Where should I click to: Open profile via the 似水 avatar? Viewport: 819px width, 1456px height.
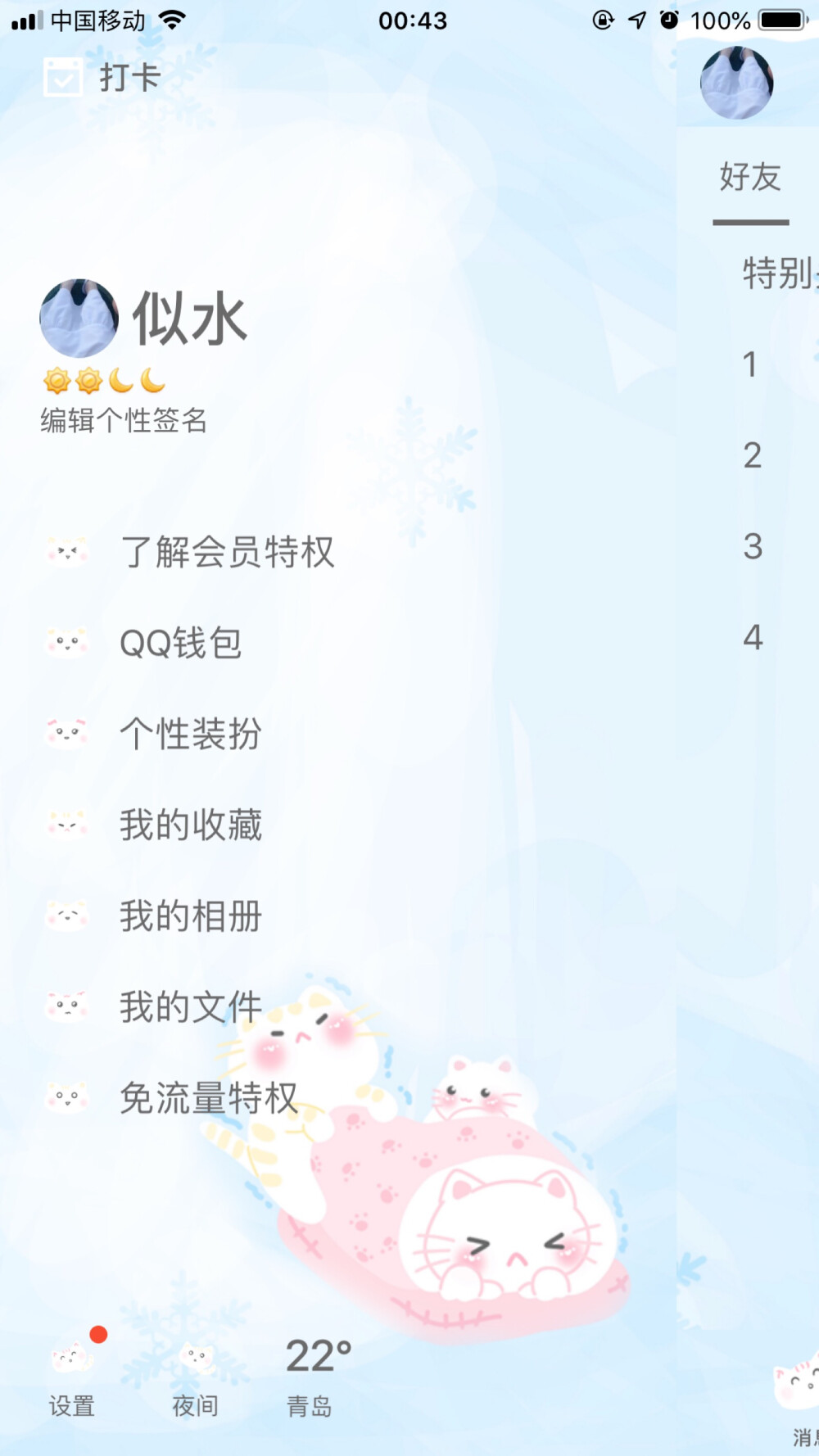(x=79, y=319)
